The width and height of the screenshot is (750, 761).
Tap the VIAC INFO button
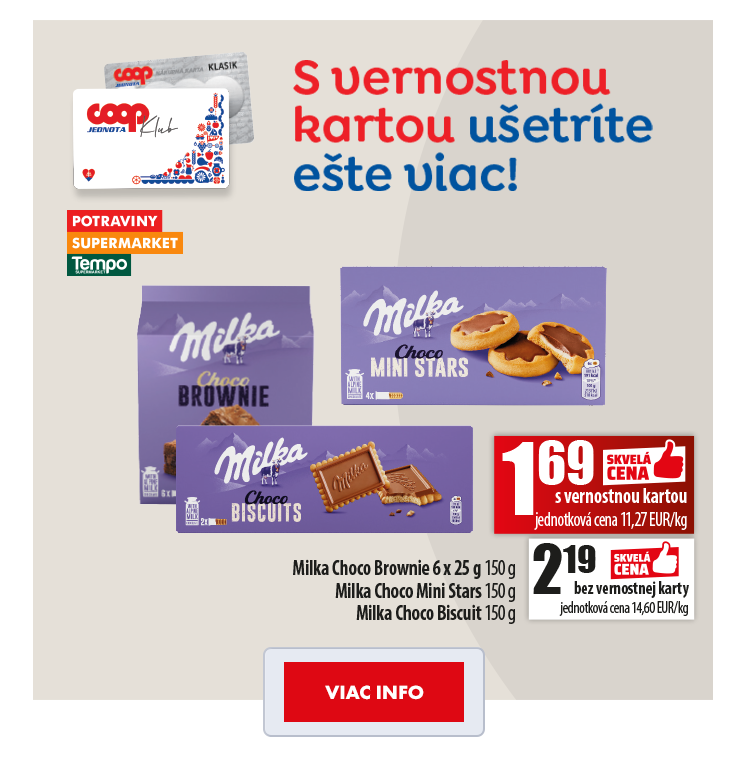(374, 692)
